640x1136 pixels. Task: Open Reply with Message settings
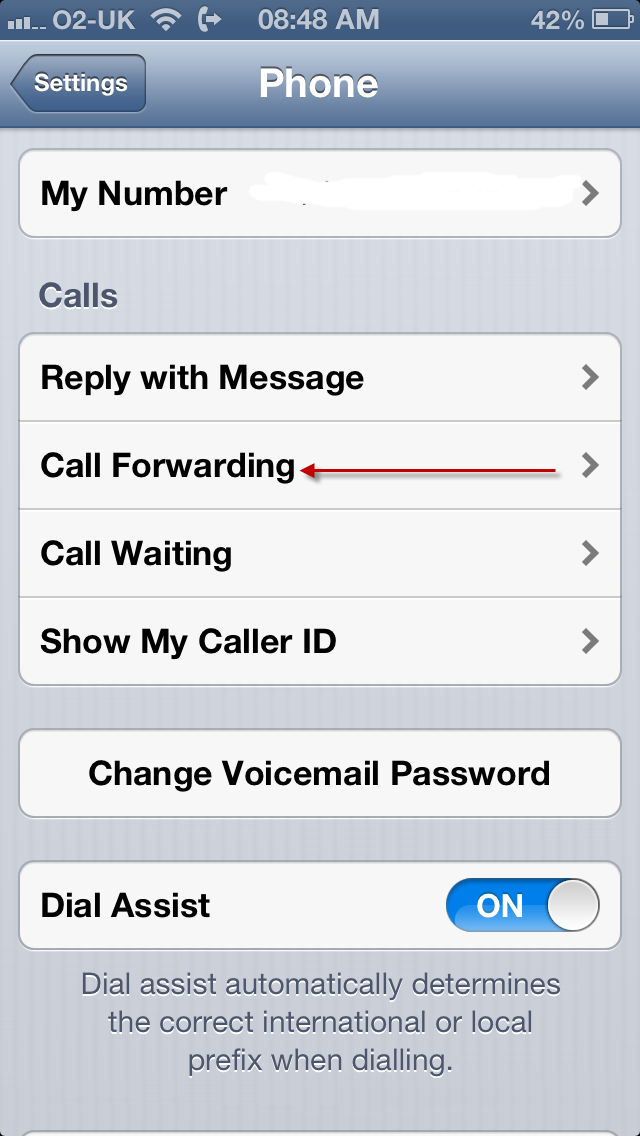tap(320, 378)
